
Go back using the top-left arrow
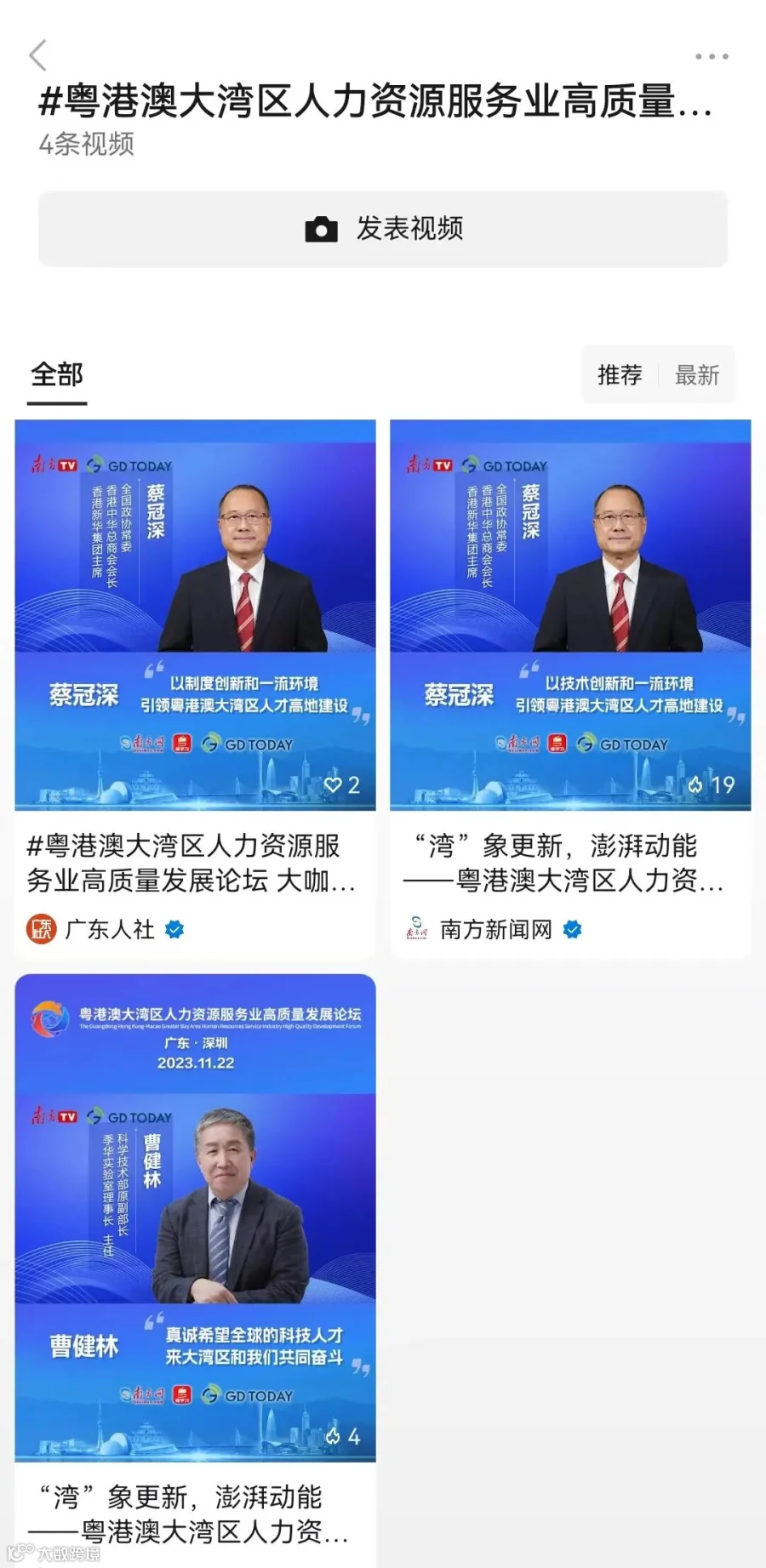[38, 55]
